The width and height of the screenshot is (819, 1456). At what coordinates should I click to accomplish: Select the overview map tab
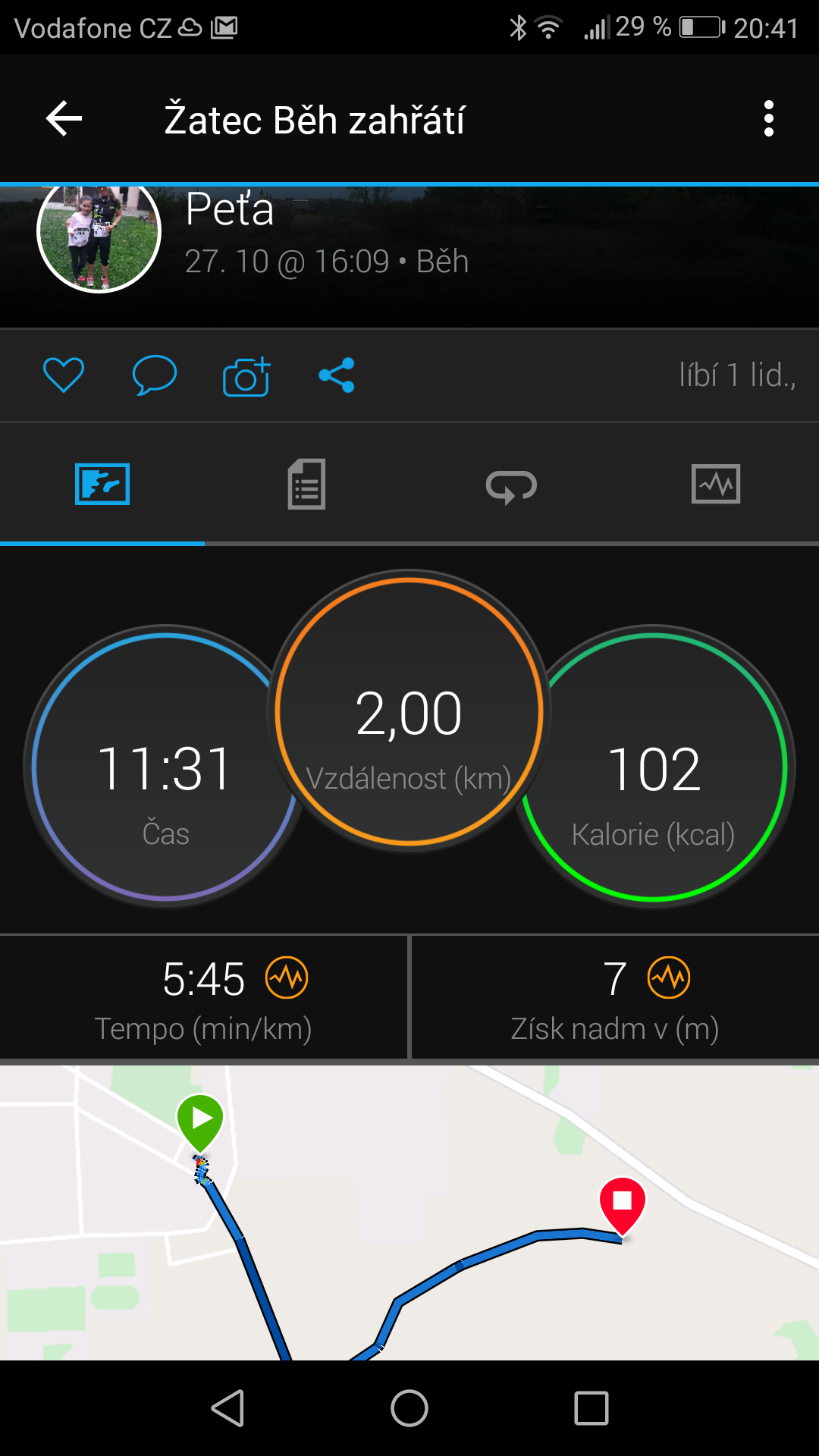(x=102, y=484)
